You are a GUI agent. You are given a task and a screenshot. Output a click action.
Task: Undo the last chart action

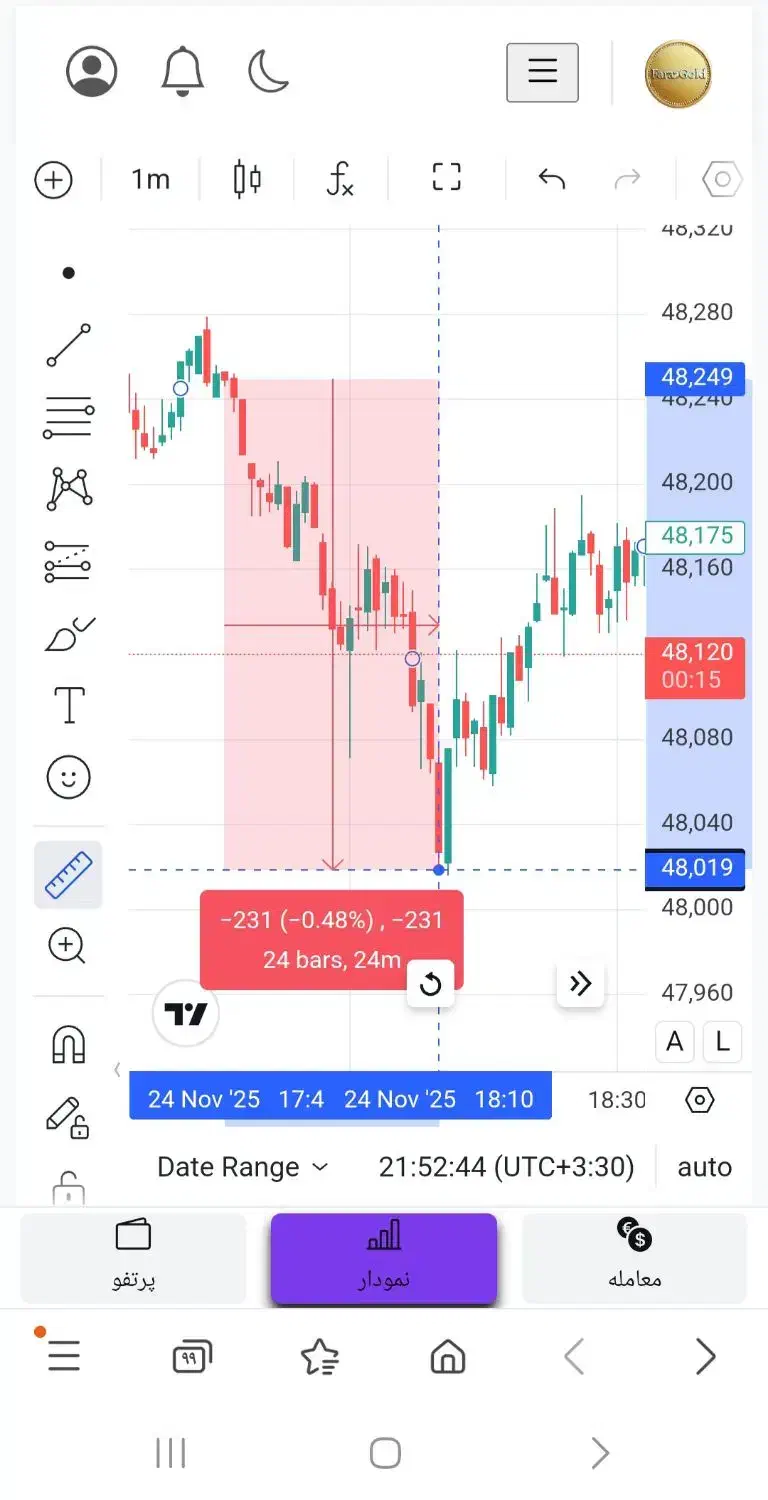pos(552,180)
